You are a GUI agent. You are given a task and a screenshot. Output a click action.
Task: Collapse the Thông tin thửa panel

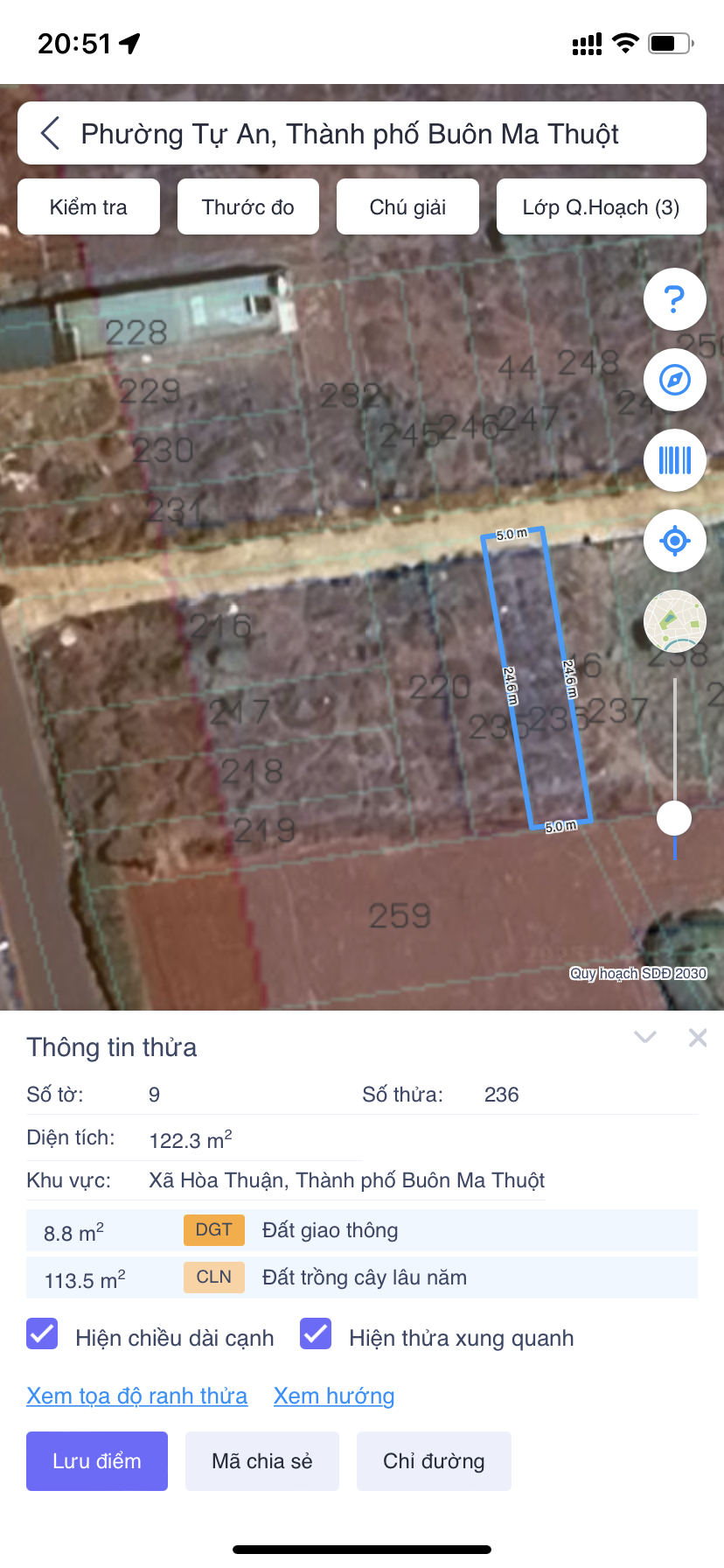[645, 1038]
